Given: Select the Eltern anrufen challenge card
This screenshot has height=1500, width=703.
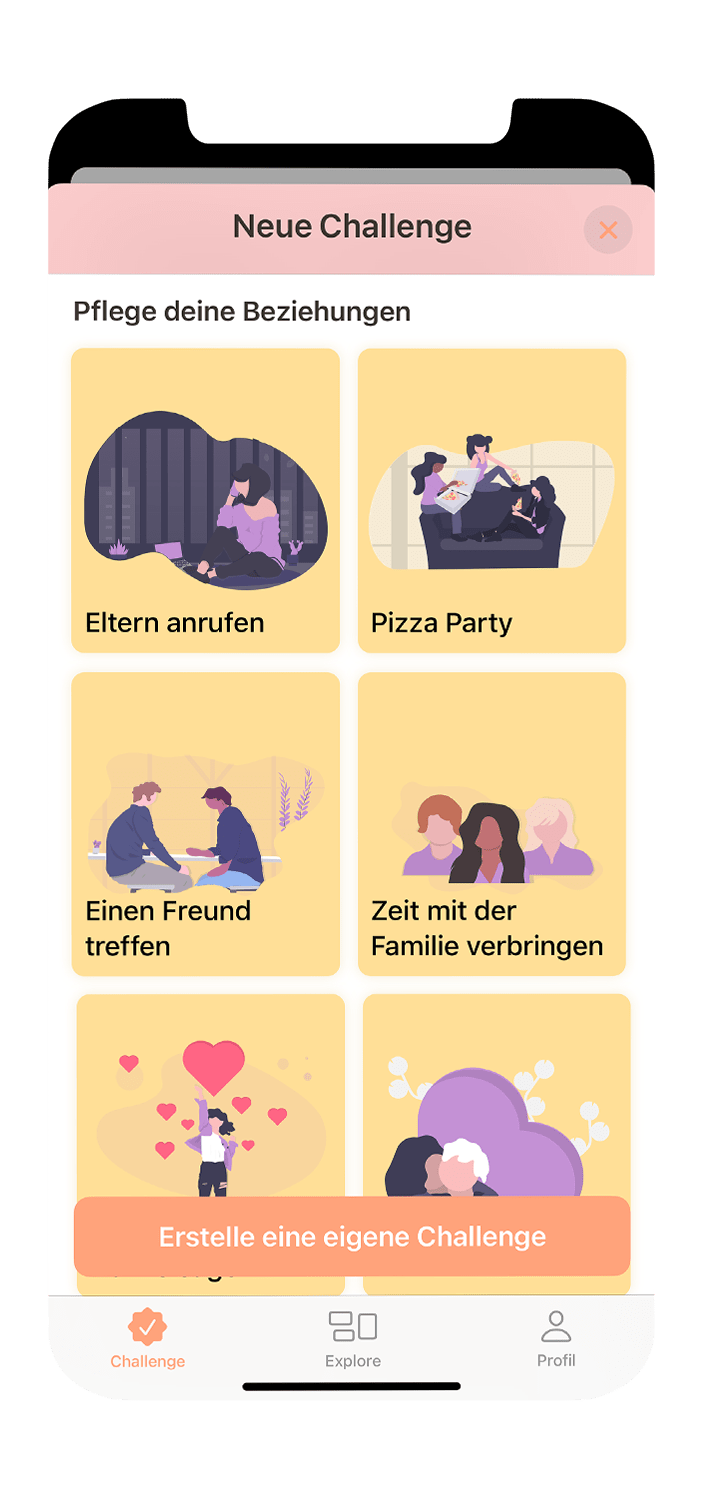Looking at the screenshot, I should (206, 500).
